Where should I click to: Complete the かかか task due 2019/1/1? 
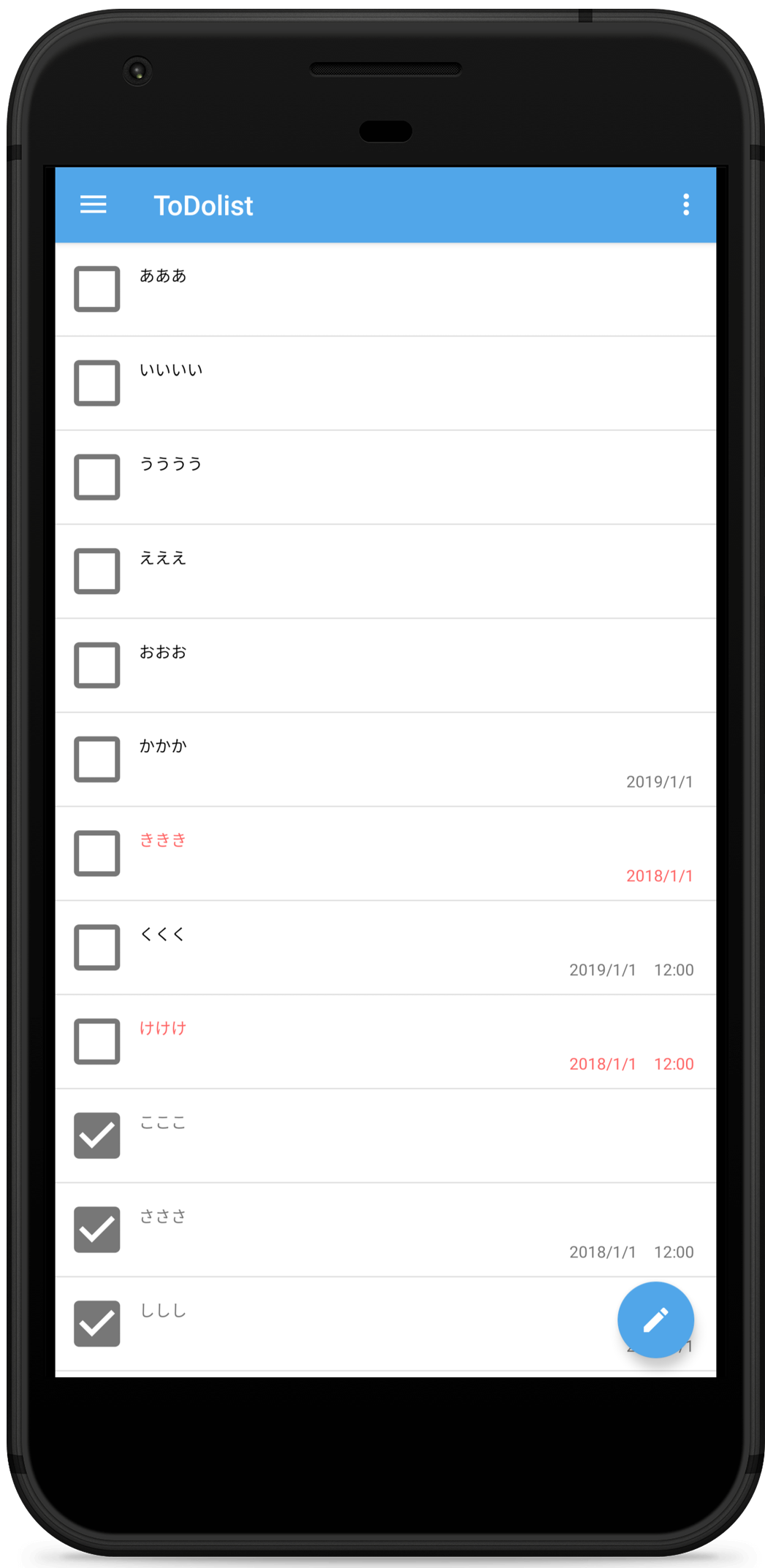(x=97, y=759)
